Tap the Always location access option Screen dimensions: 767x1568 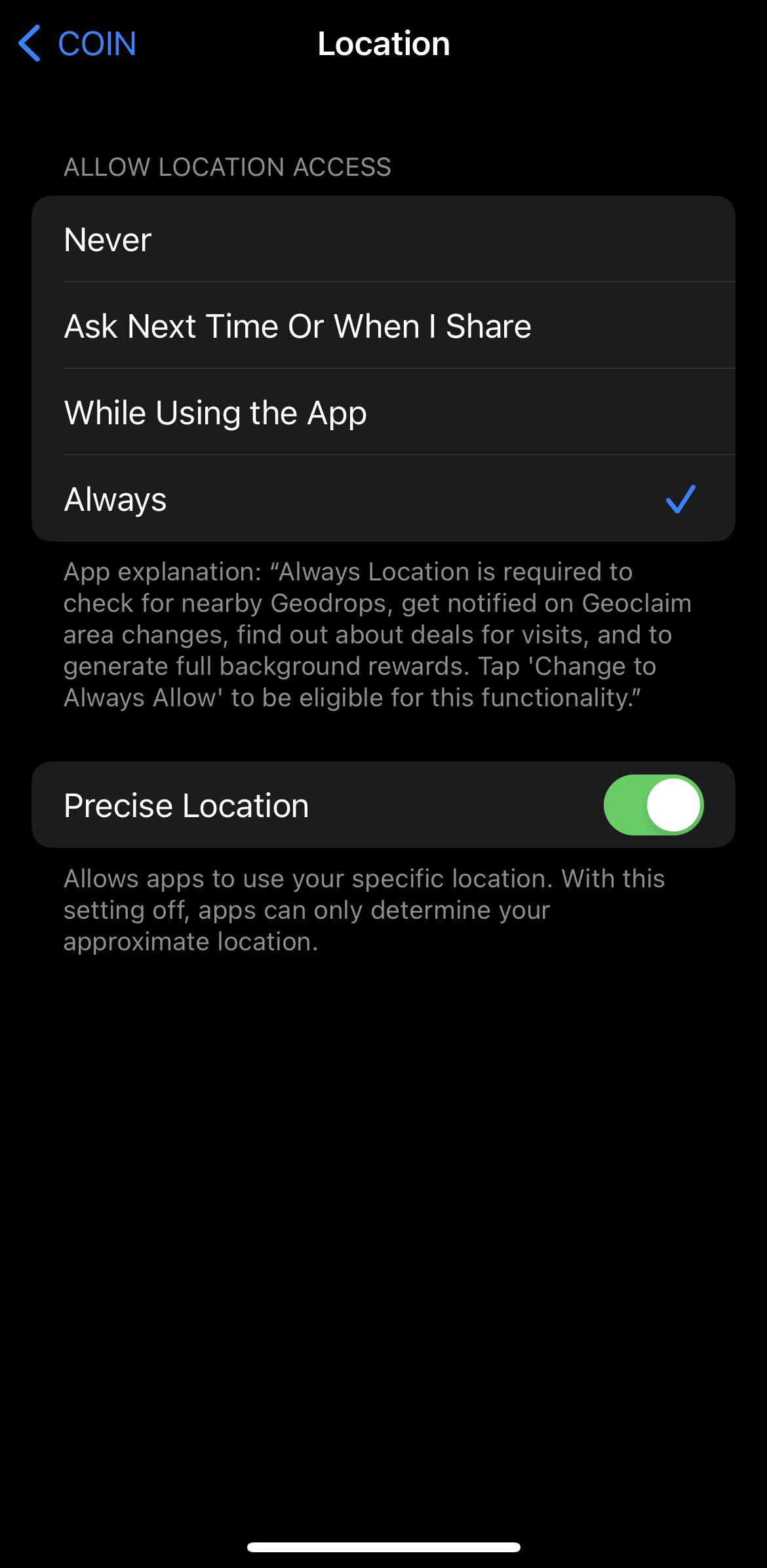[383, 499]
